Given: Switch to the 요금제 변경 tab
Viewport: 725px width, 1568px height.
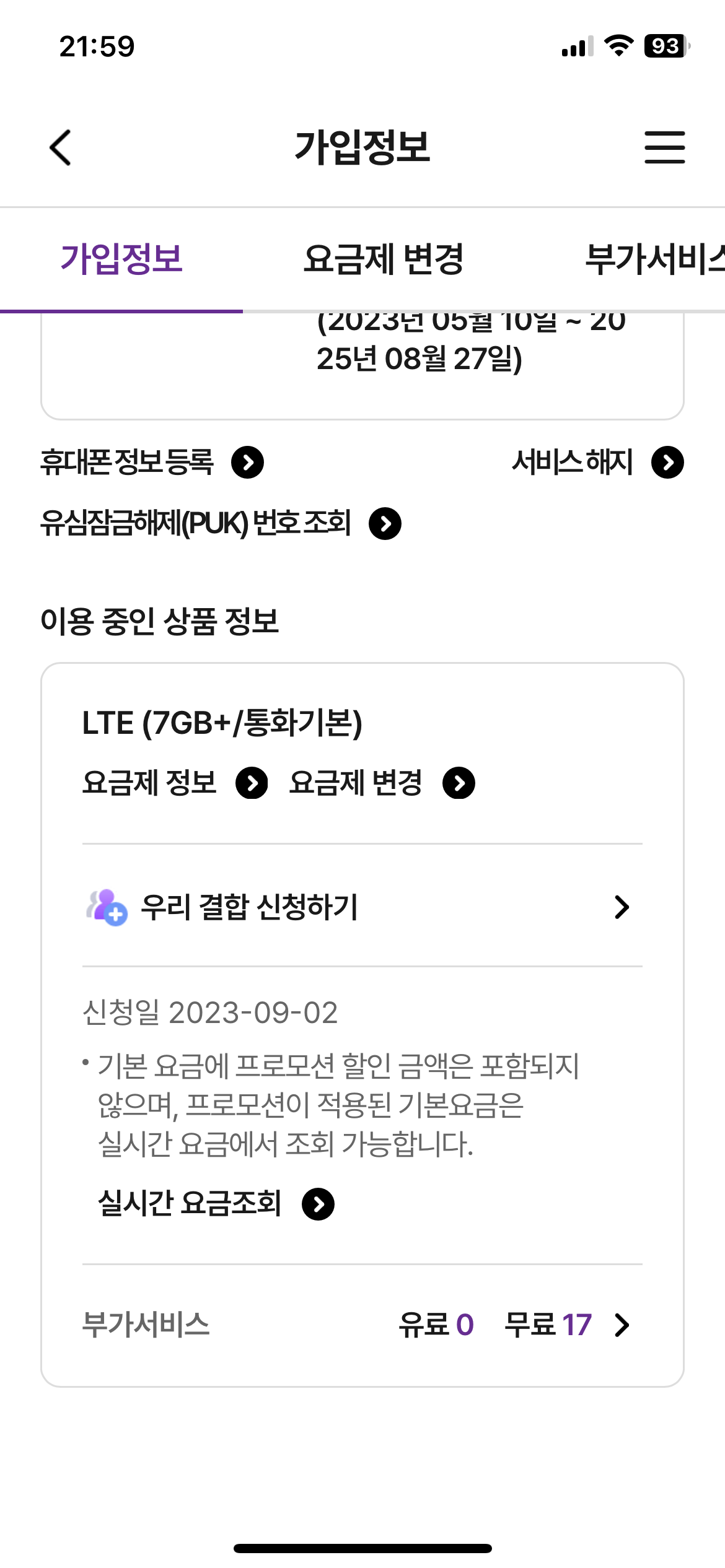Looking at the screenshot, I should pos(384,259).
